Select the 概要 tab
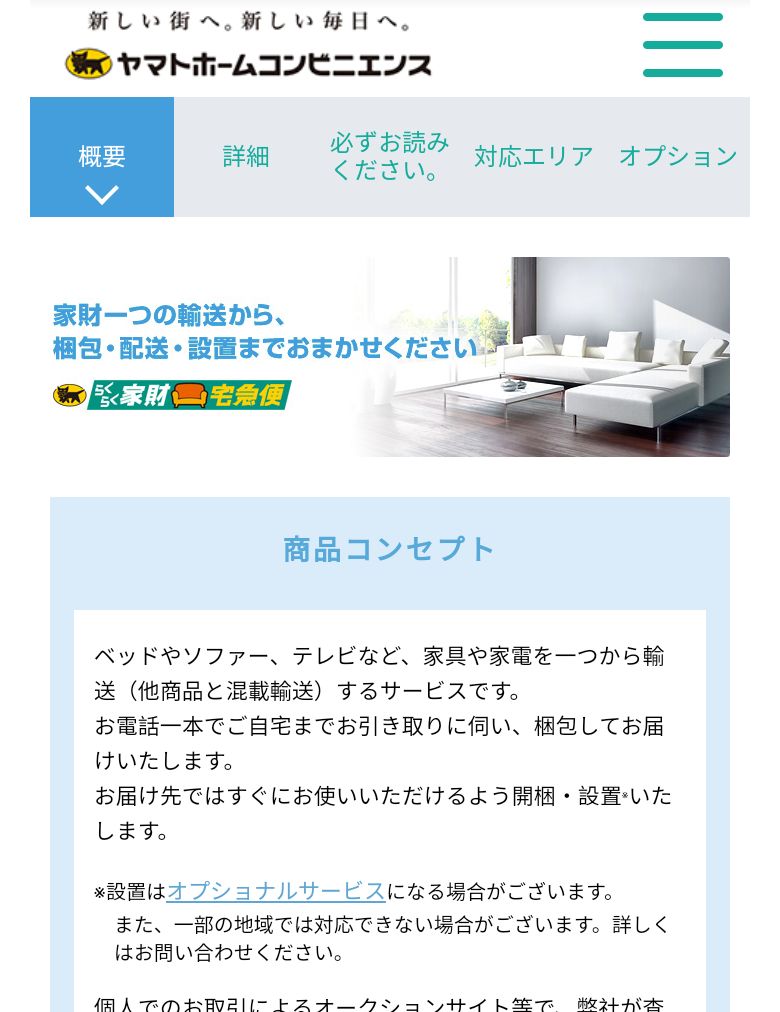 [102, 157]
